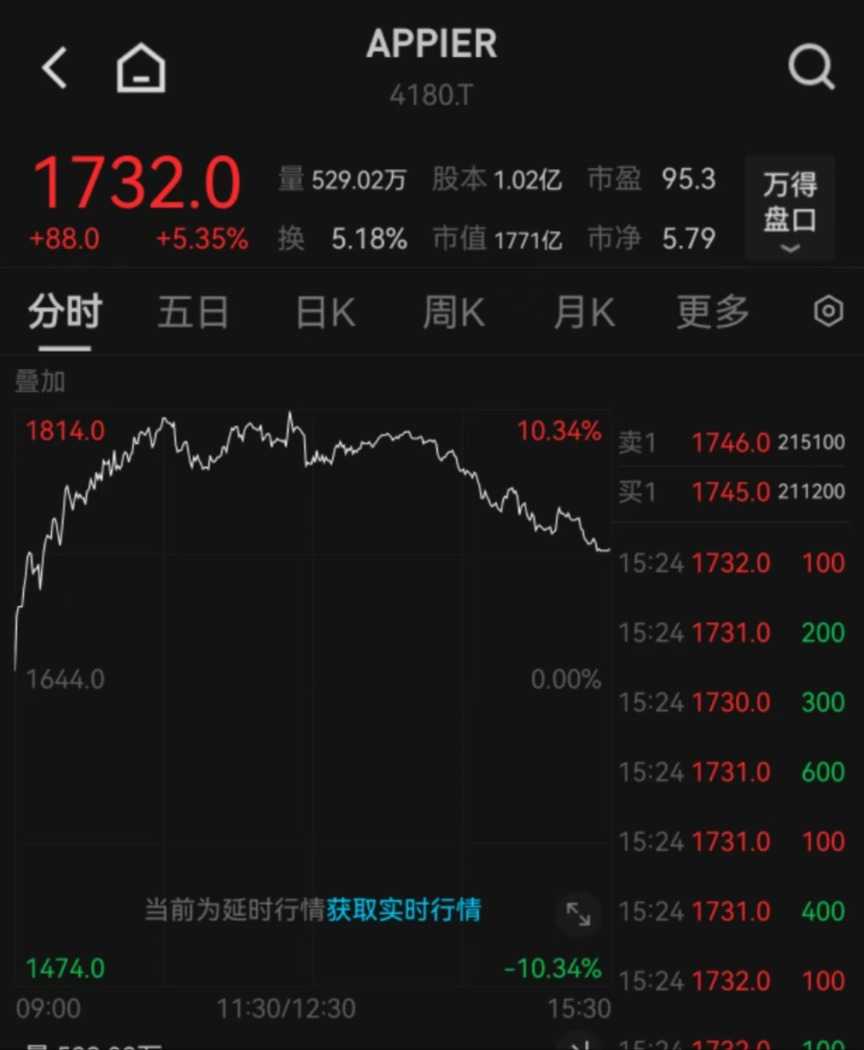The width and height of the screenshot is (864, 1050).
Task: Go back to the previous page
Action: (55, 68)
